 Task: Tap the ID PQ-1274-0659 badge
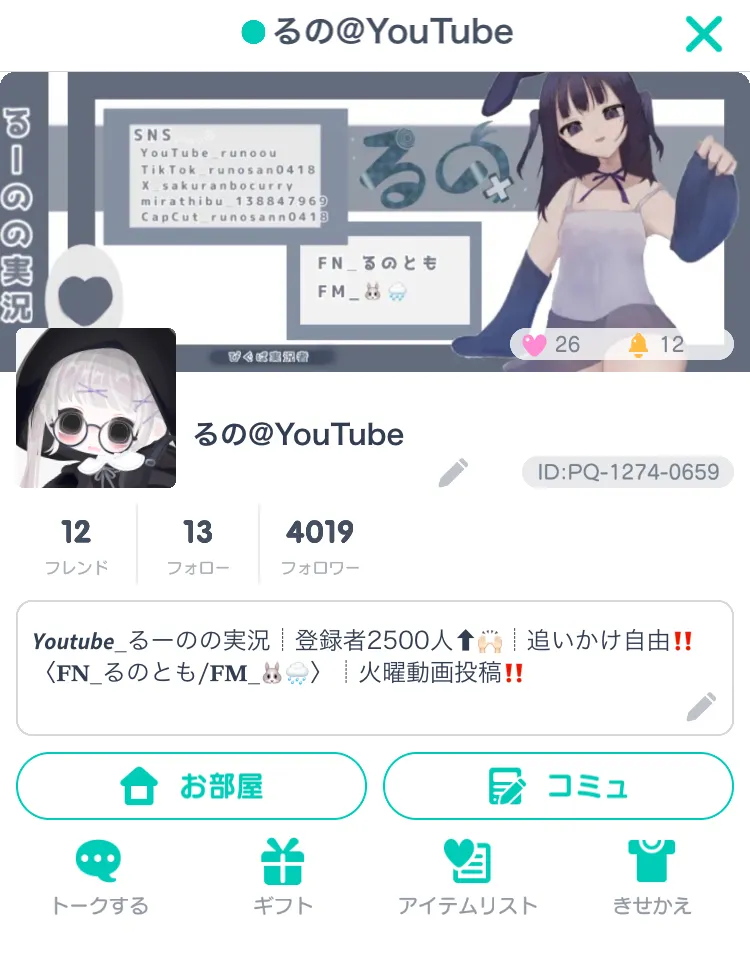628,473
